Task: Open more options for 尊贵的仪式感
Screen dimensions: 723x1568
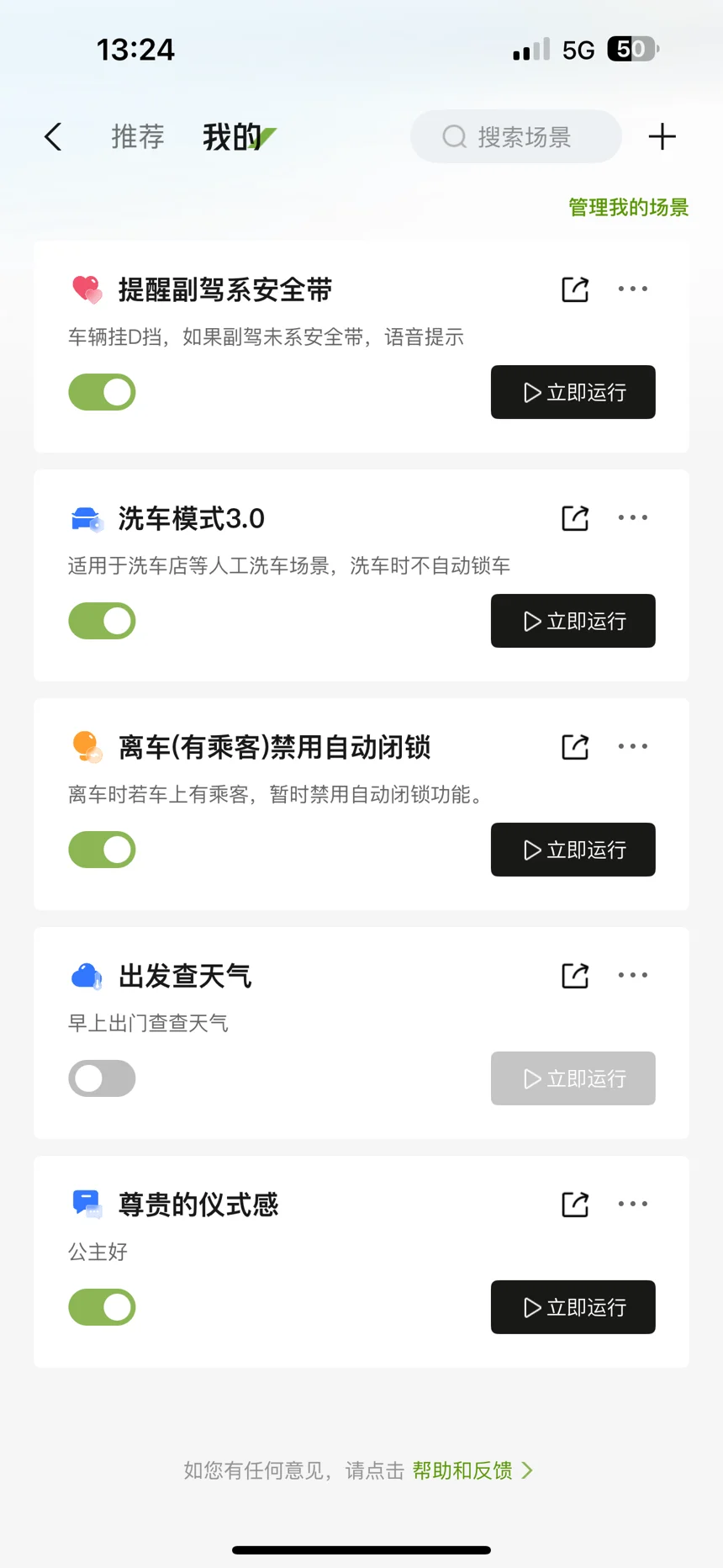Action: 633,1204
